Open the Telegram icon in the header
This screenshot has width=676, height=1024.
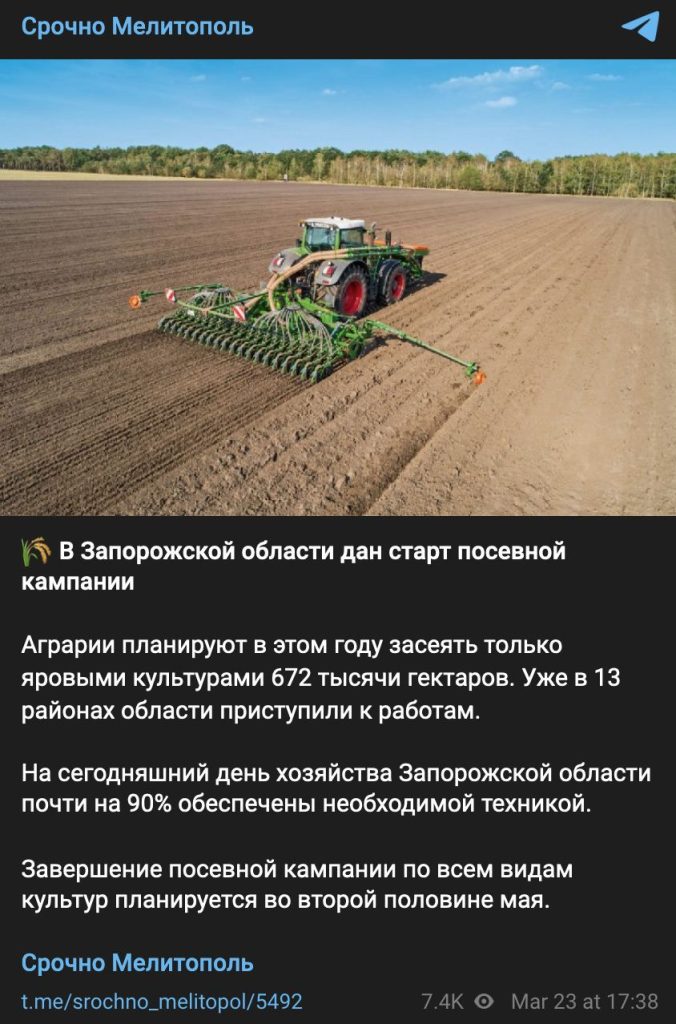640,27
